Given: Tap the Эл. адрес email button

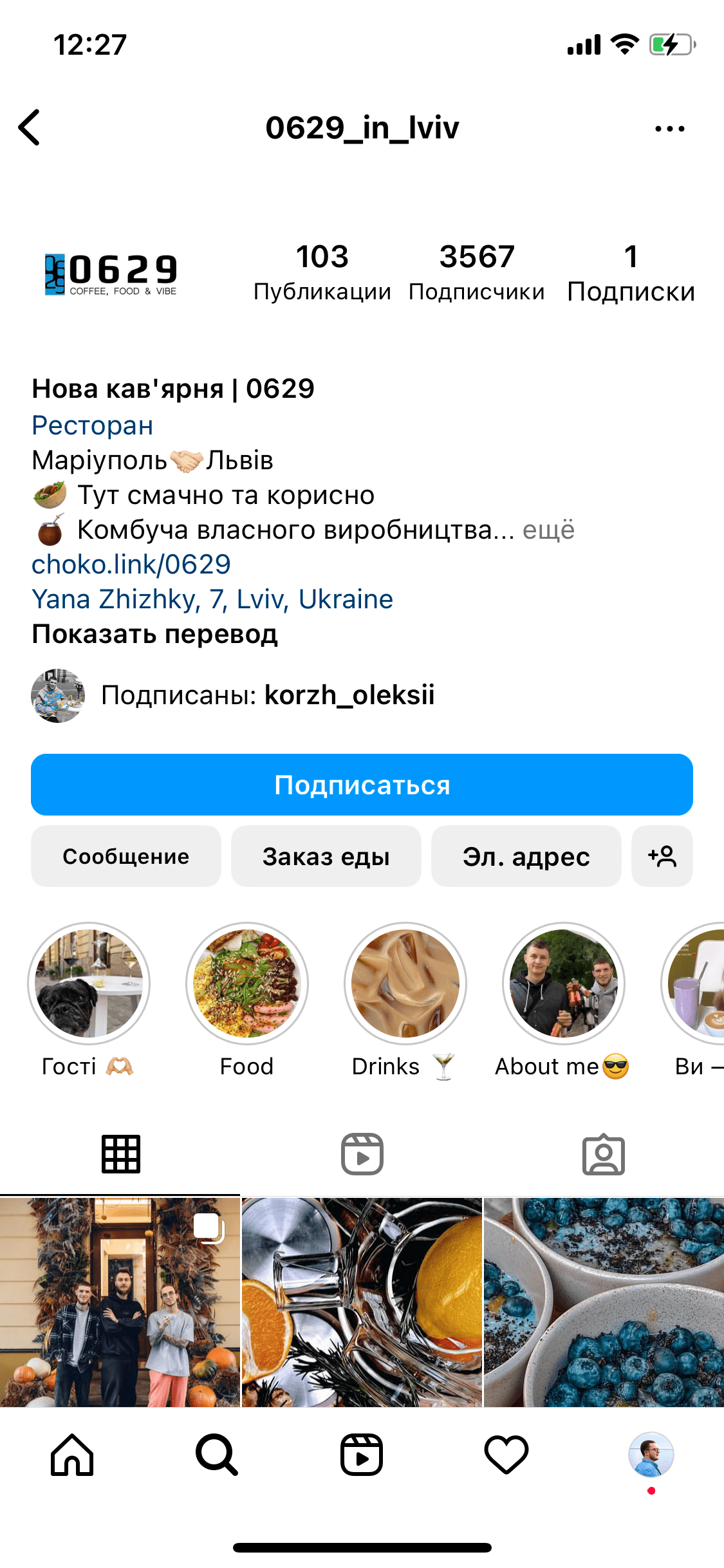Looking at the screenshot, I should pos(526,856).
